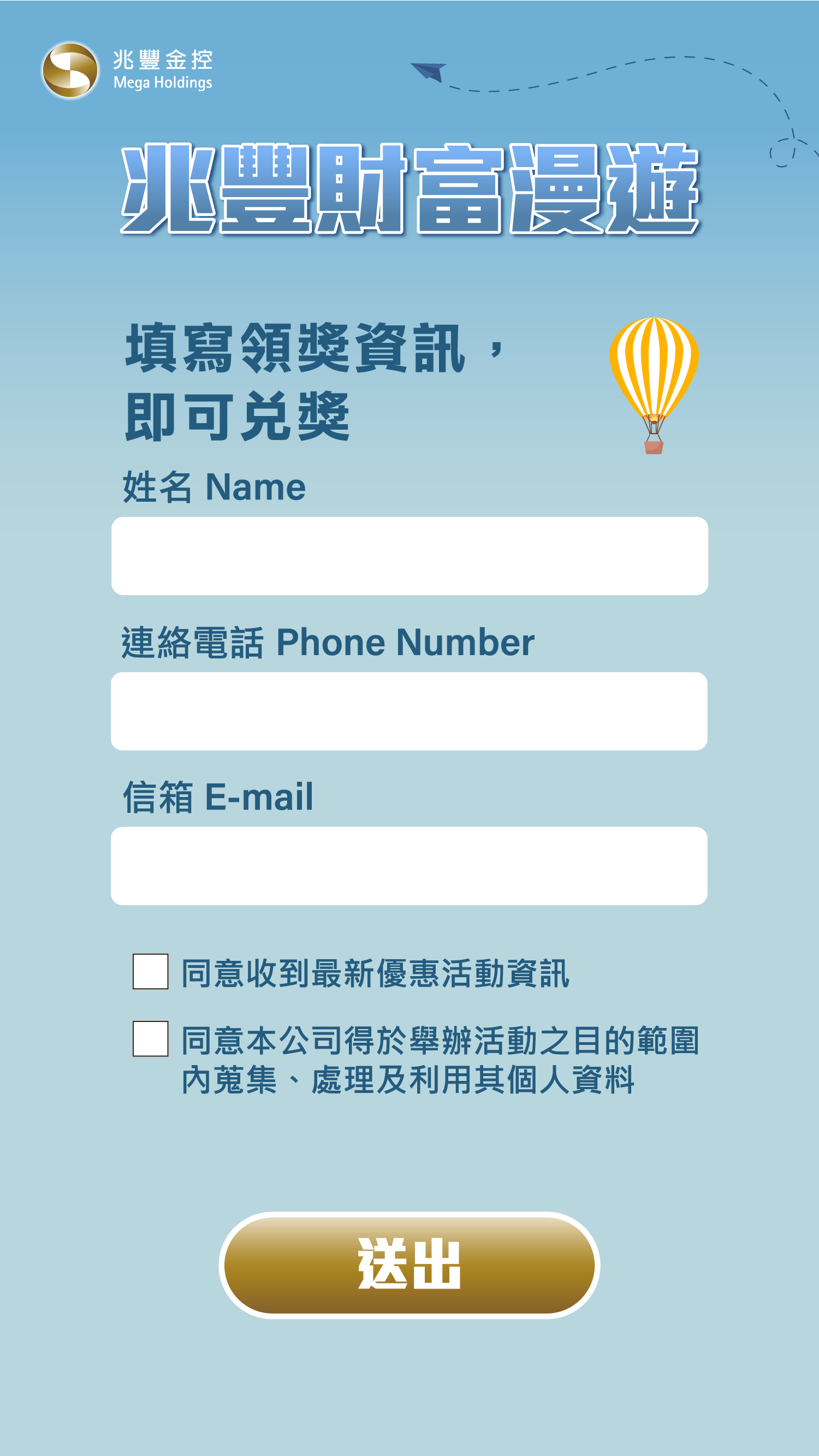Select the 信箱 E-mail text field

pos(408,866)
